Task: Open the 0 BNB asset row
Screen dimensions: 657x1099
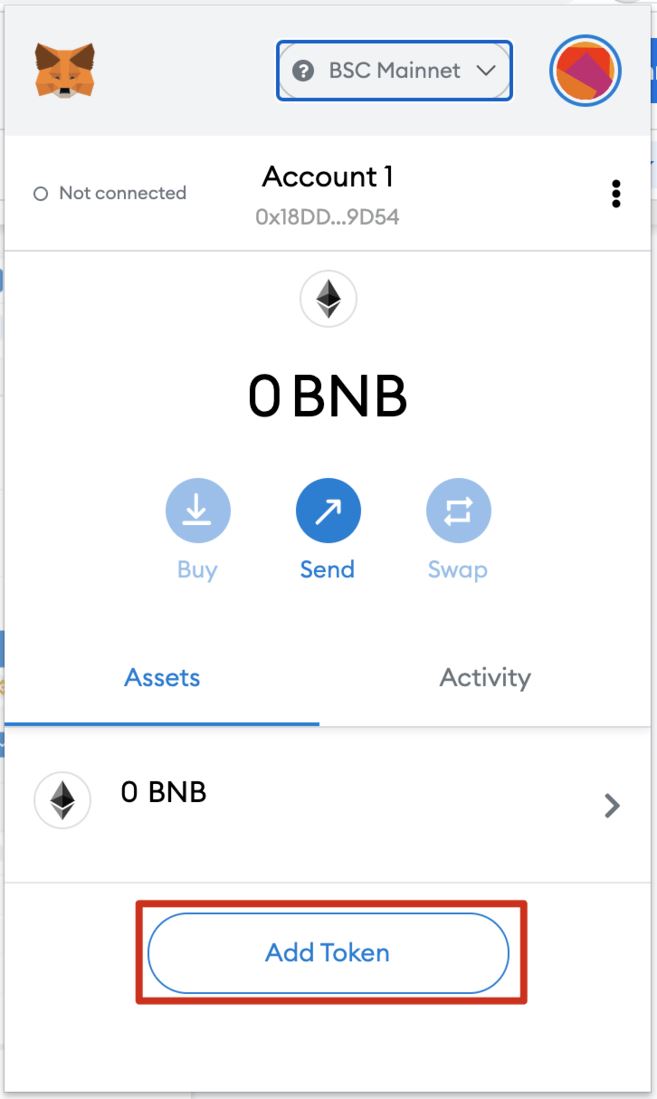Action: click(327, 803)
